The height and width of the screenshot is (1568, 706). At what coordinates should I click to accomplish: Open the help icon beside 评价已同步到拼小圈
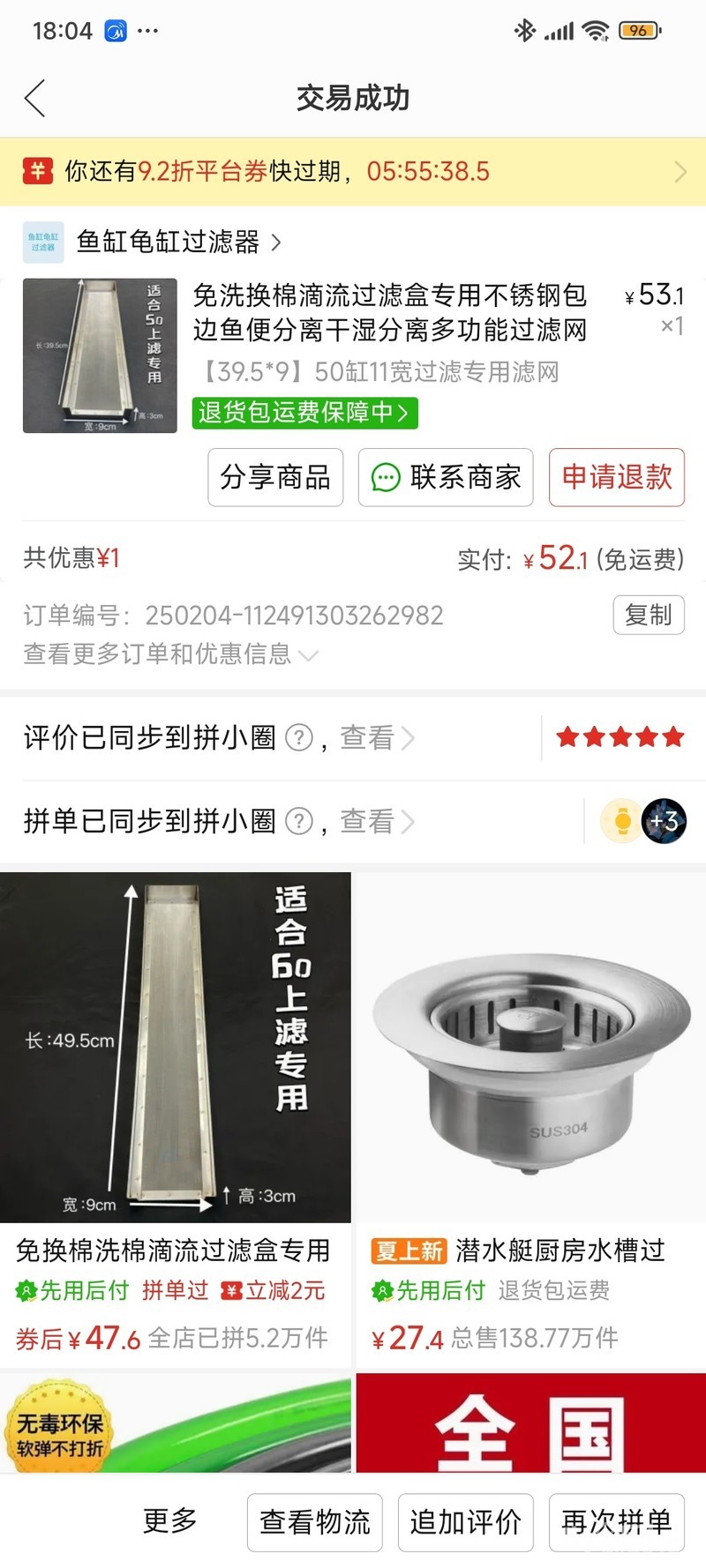tap(299, 737)
